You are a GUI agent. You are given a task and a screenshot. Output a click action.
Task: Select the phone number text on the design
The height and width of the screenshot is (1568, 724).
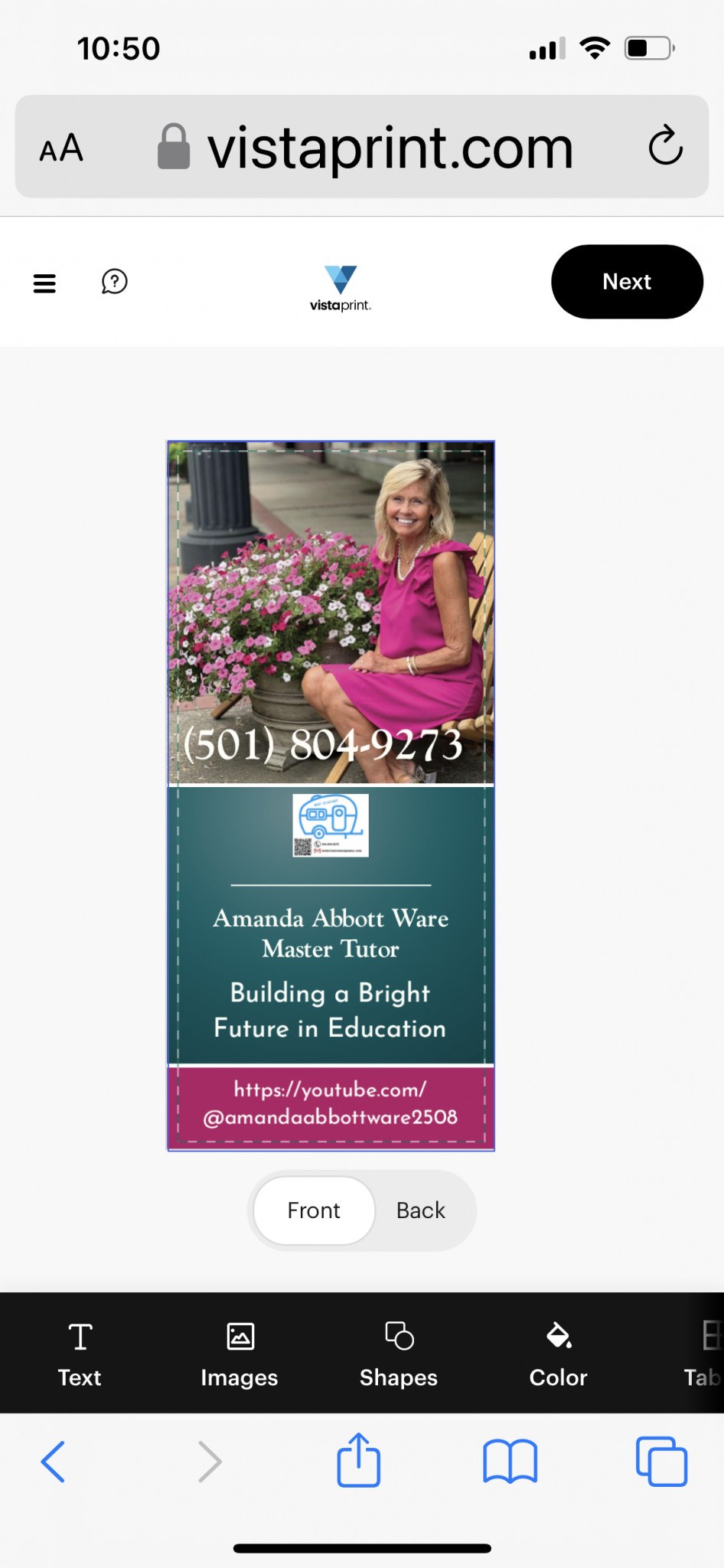pyautogui.click(x=323, y=744)
